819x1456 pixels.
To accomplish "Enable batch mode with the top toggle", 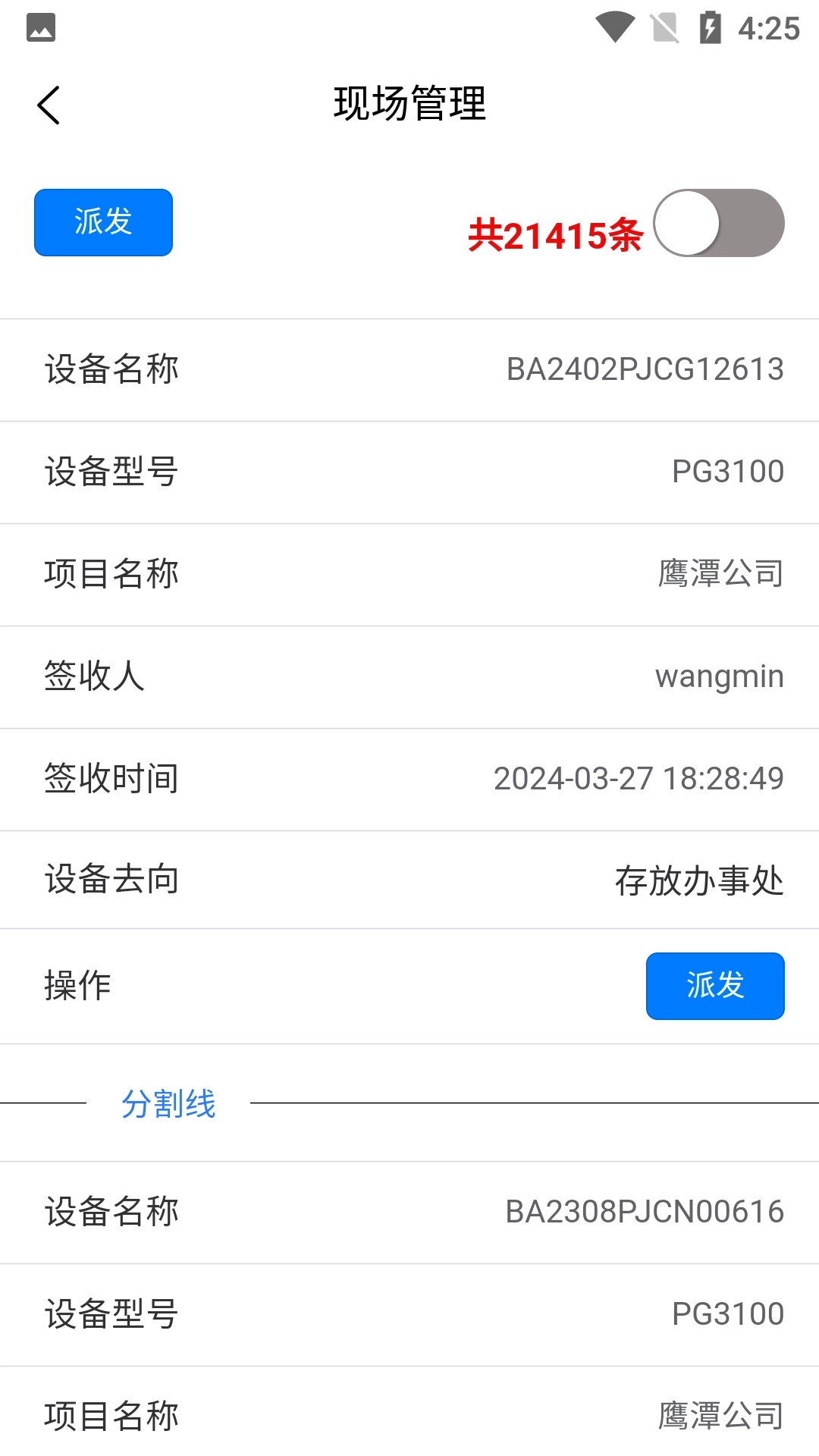I will coord(719,222).
